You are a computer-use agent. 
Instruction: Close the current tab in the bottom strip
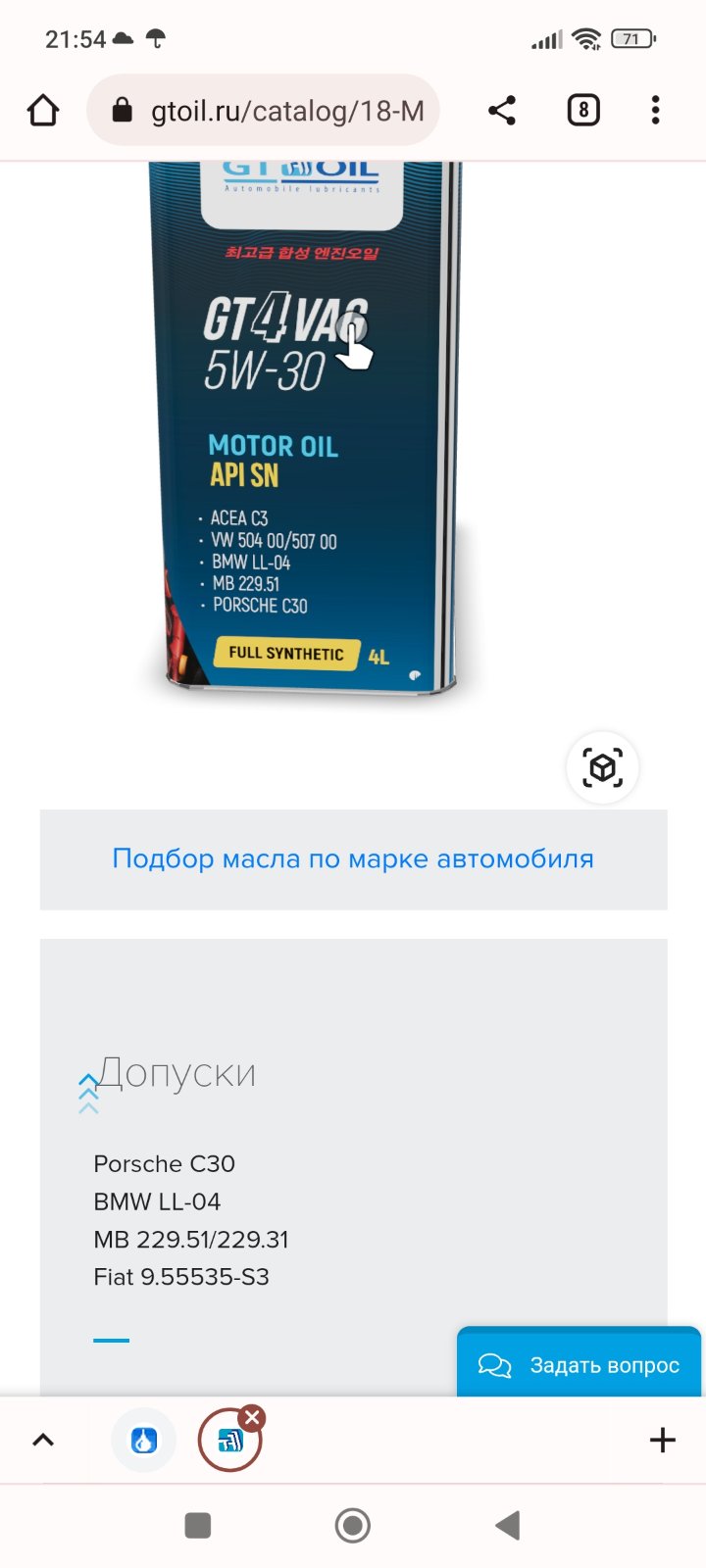pyautogui.click(x=252, y=1417)
